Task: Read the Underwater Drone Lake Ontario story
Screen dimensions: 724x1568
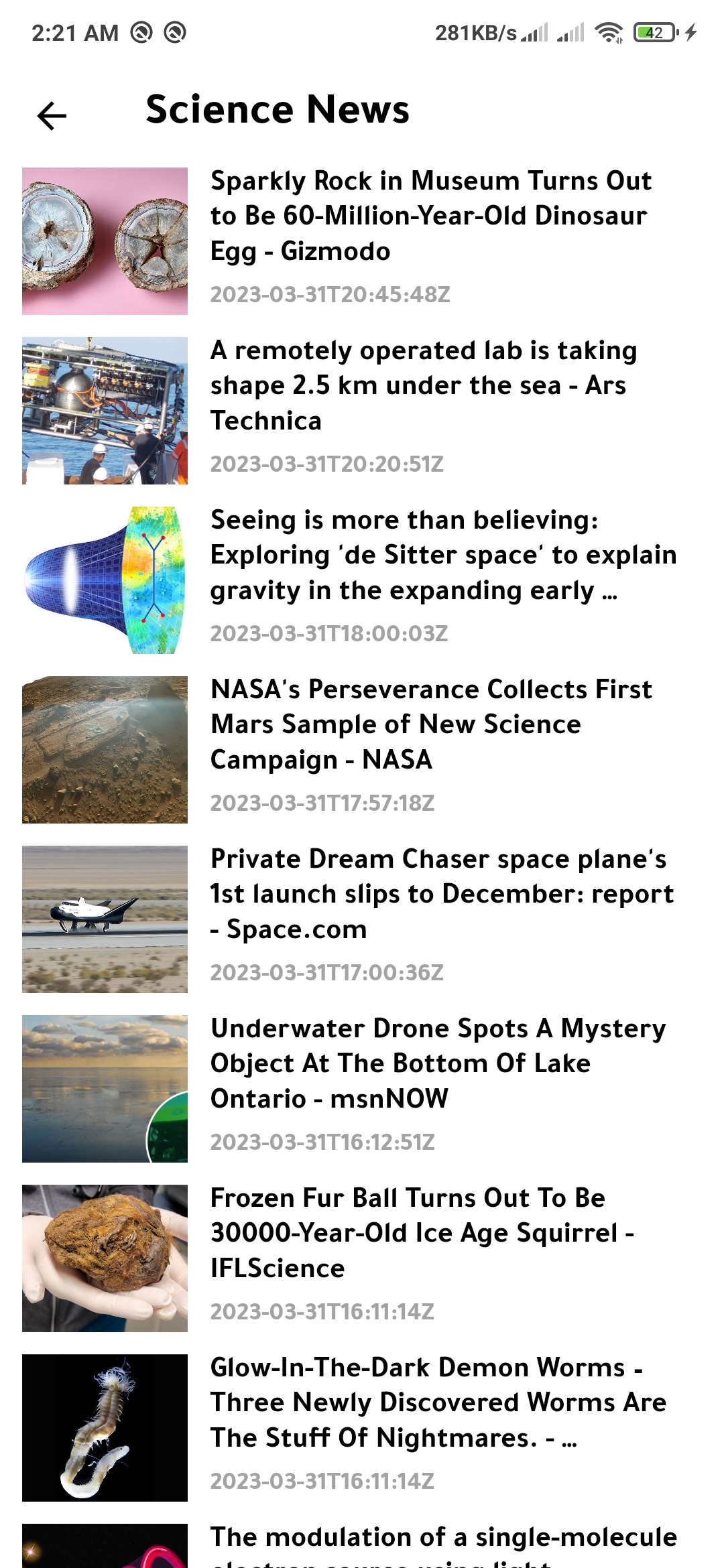Action: 437,1064
